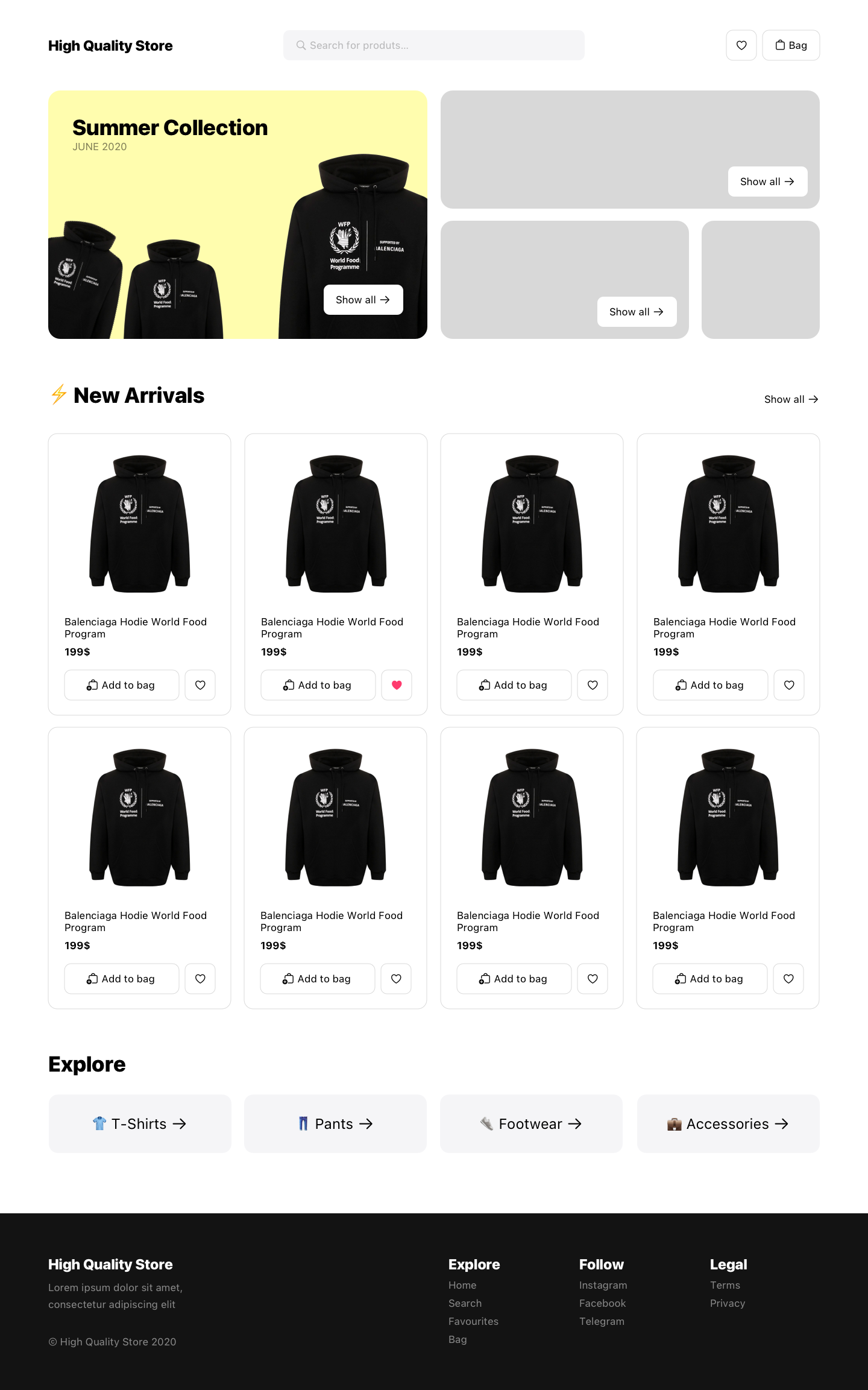Screen dimensions: 868x1390
Task: Go to Home from the footer
Action: (462, 1285)
